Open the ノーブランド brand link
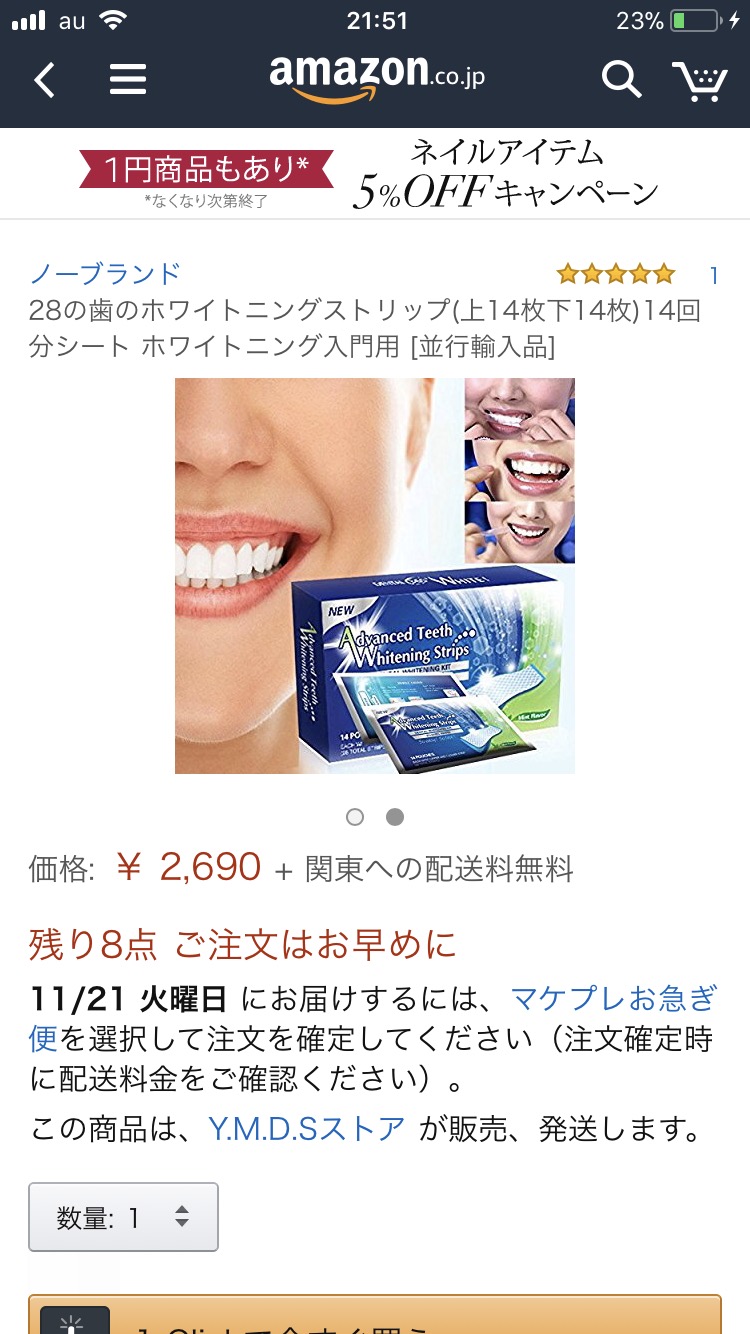Viewport: 750px width, 1334px height. (x=105, y=273)
